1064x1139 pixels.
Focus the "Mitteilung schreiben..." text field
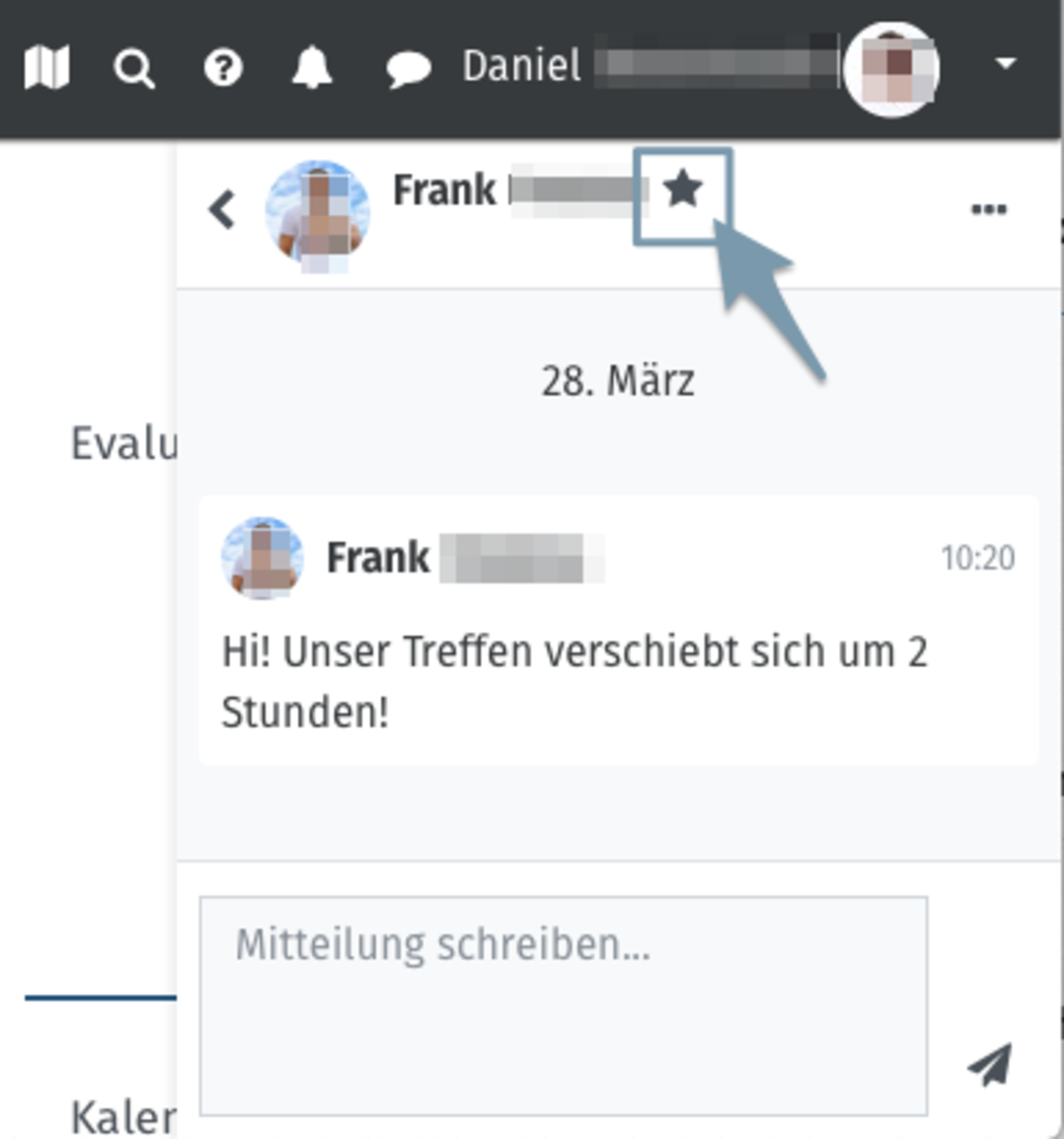[563, 1004]
